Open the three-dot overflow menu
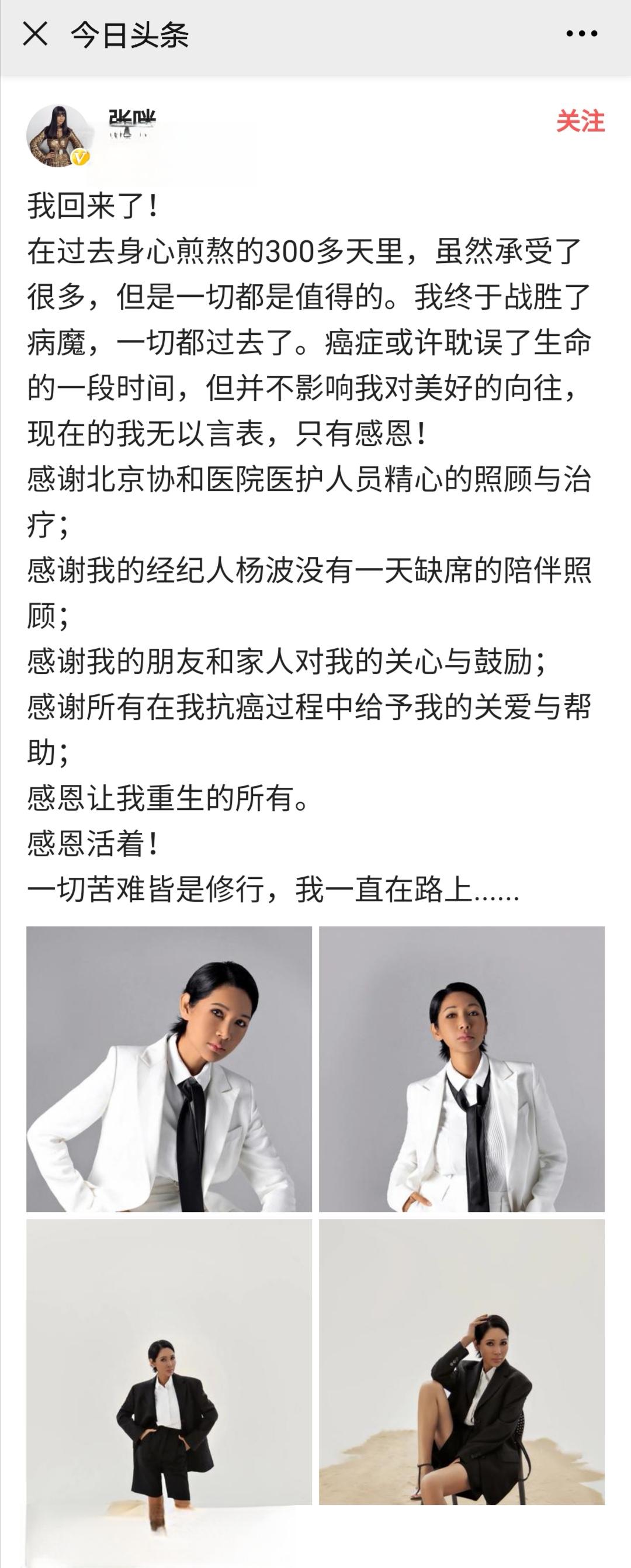The height and width of the screenshot is (1568, 631). pyautogui.click(x=581, y=34)
